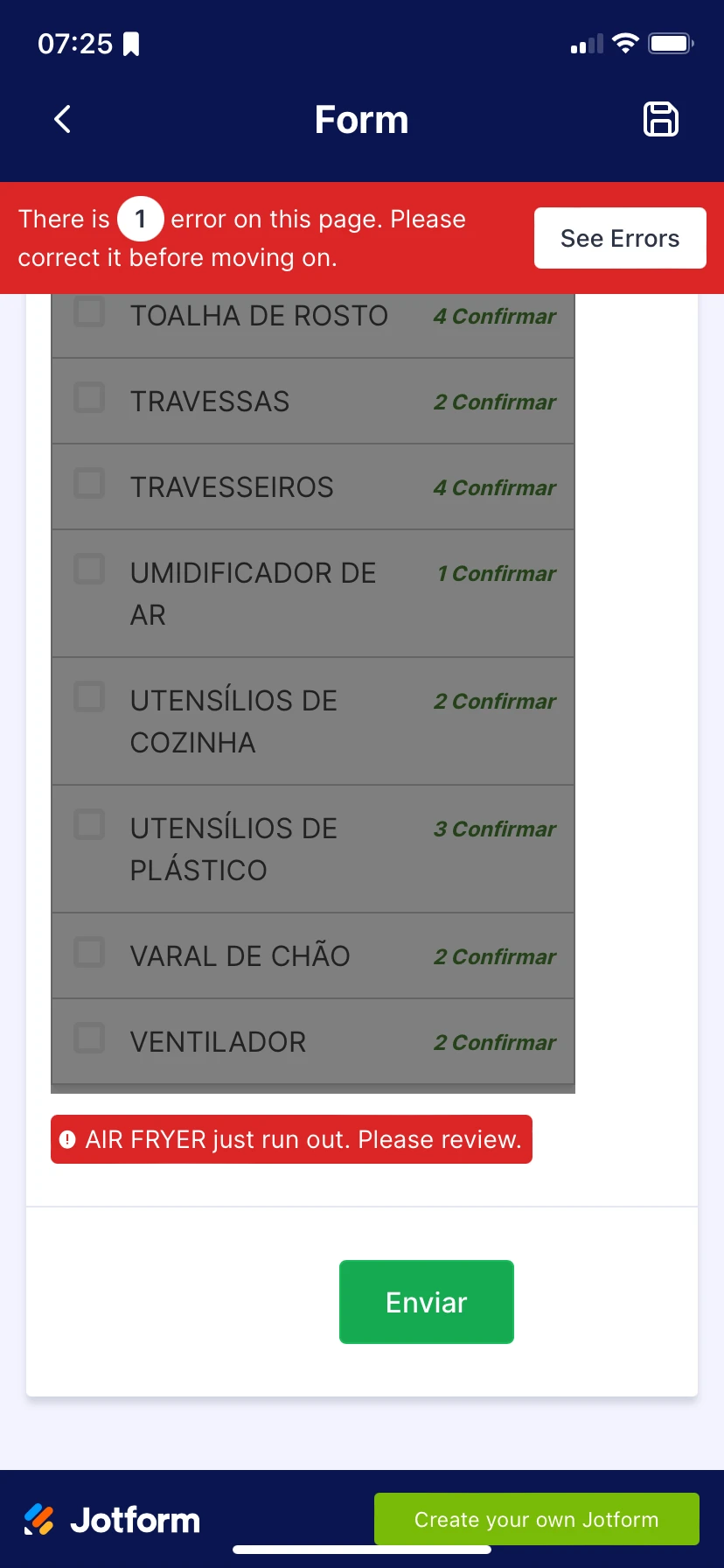724x1568 pixels.
Task: Check UTENSÍLIOS DE COZINHA
Action: [88, 696]
